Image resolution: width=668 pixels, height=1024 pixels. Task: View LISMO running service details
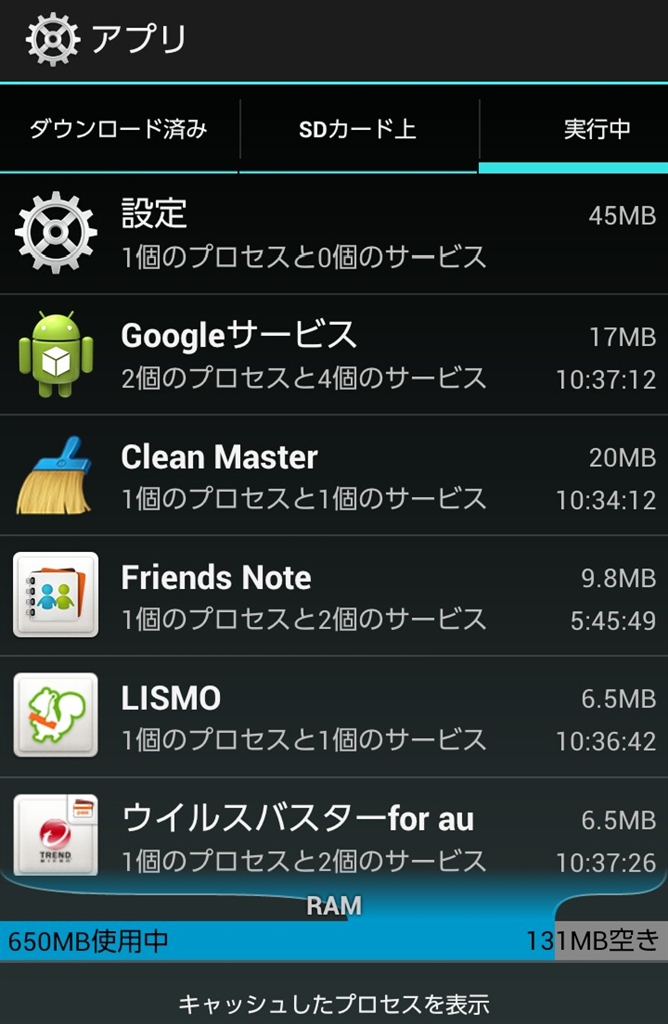(x=334, y=718)
